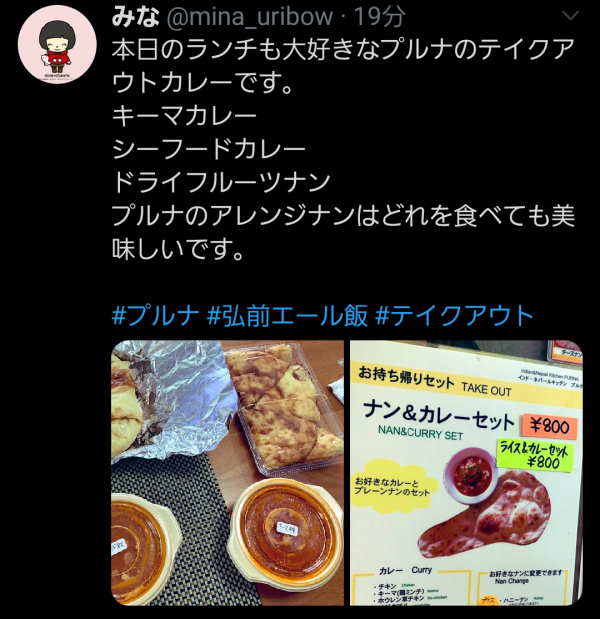The image size is (600, 619).
Task: View the take-out menu photo
Action: tap(466, 472)
